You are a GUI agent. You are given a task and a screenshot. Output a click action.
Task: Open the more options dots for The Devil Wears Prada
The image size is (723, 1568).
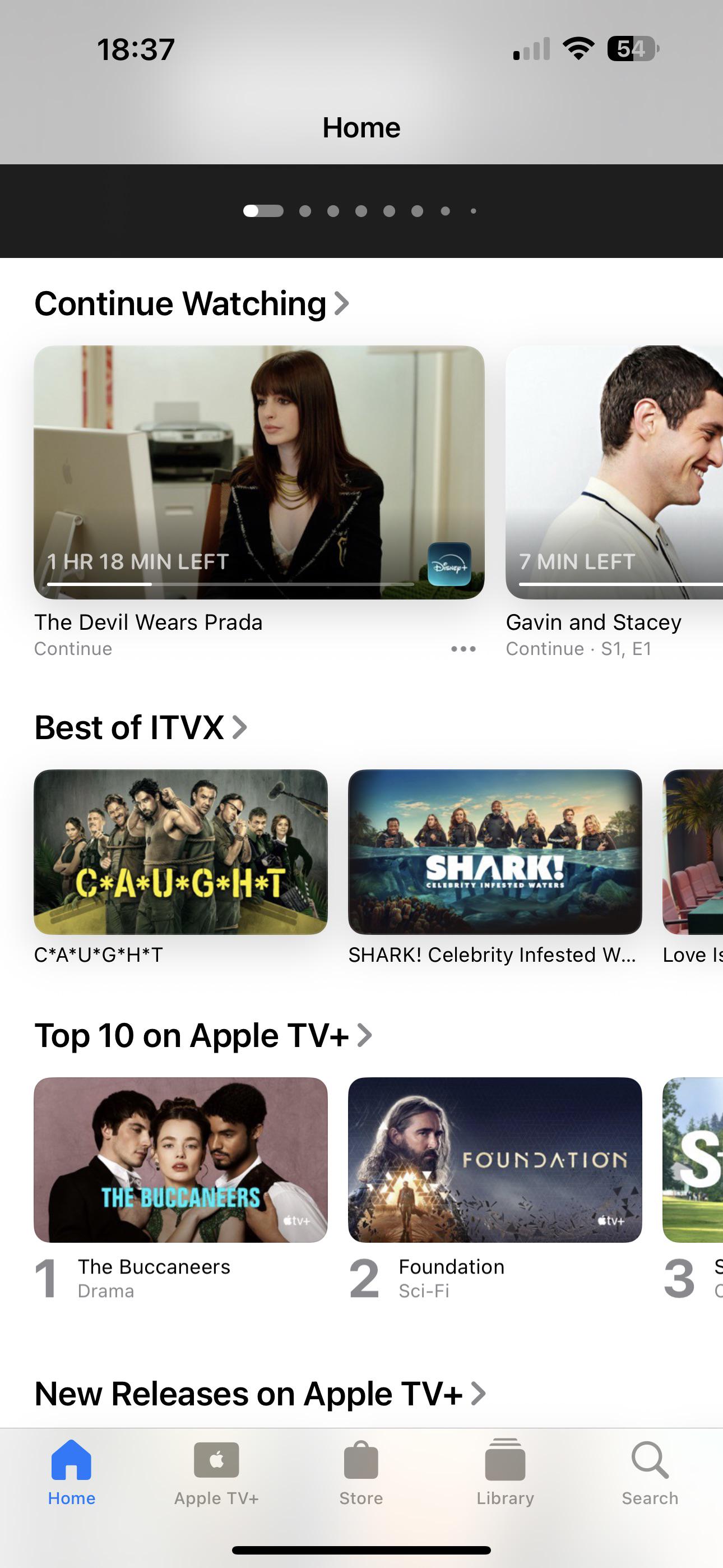463,649
